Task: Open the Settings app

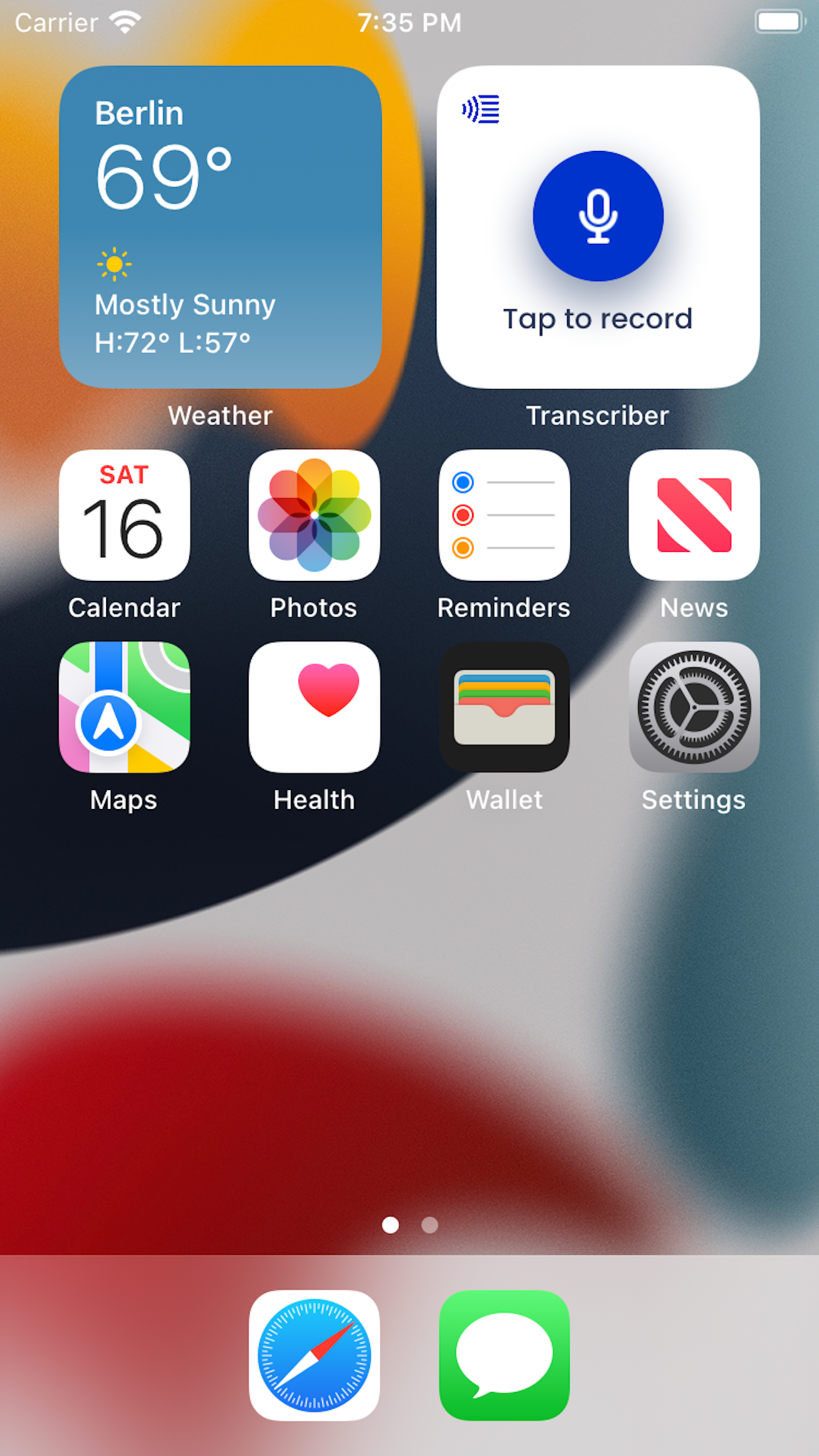Action: point(694,707)
